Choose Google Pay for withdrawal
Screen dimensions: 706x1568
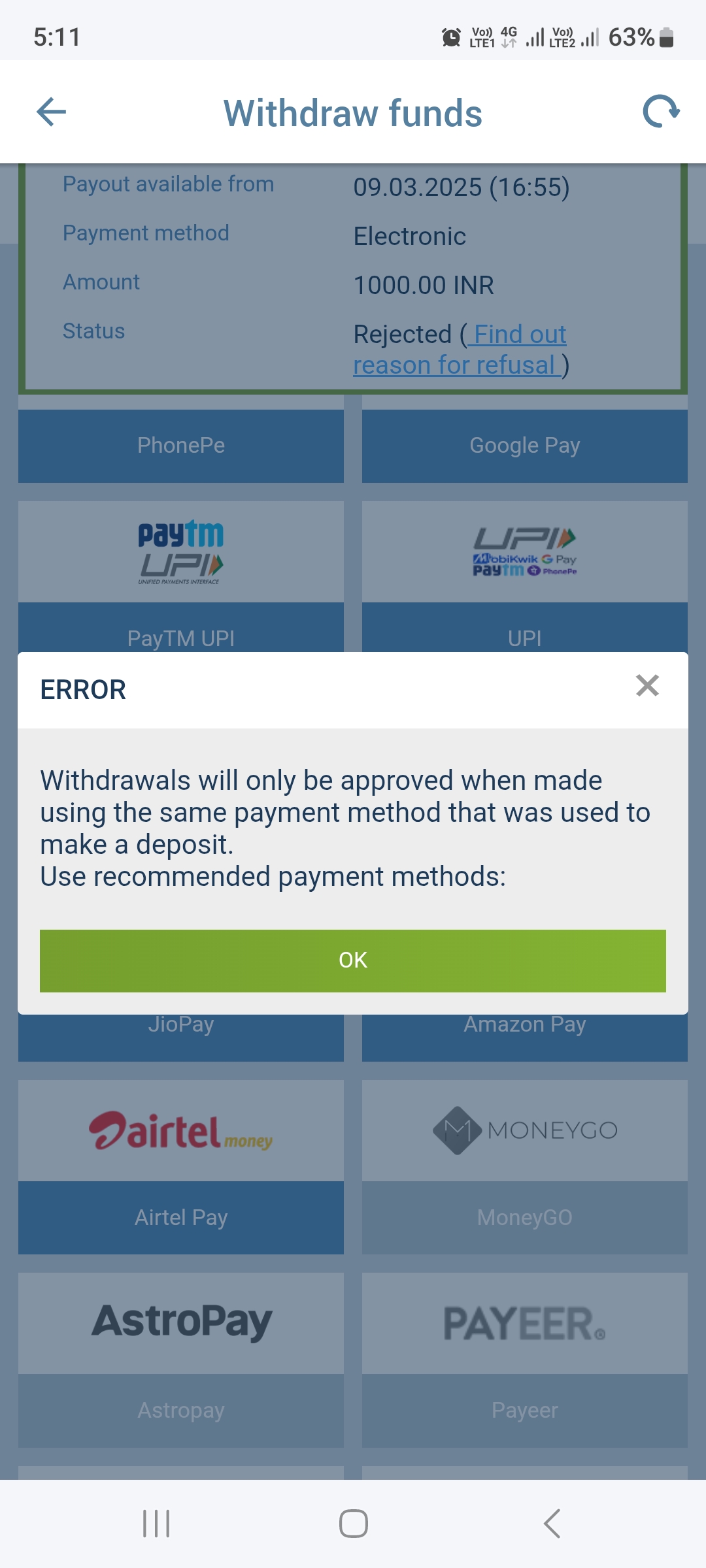[x=525, y=446]
